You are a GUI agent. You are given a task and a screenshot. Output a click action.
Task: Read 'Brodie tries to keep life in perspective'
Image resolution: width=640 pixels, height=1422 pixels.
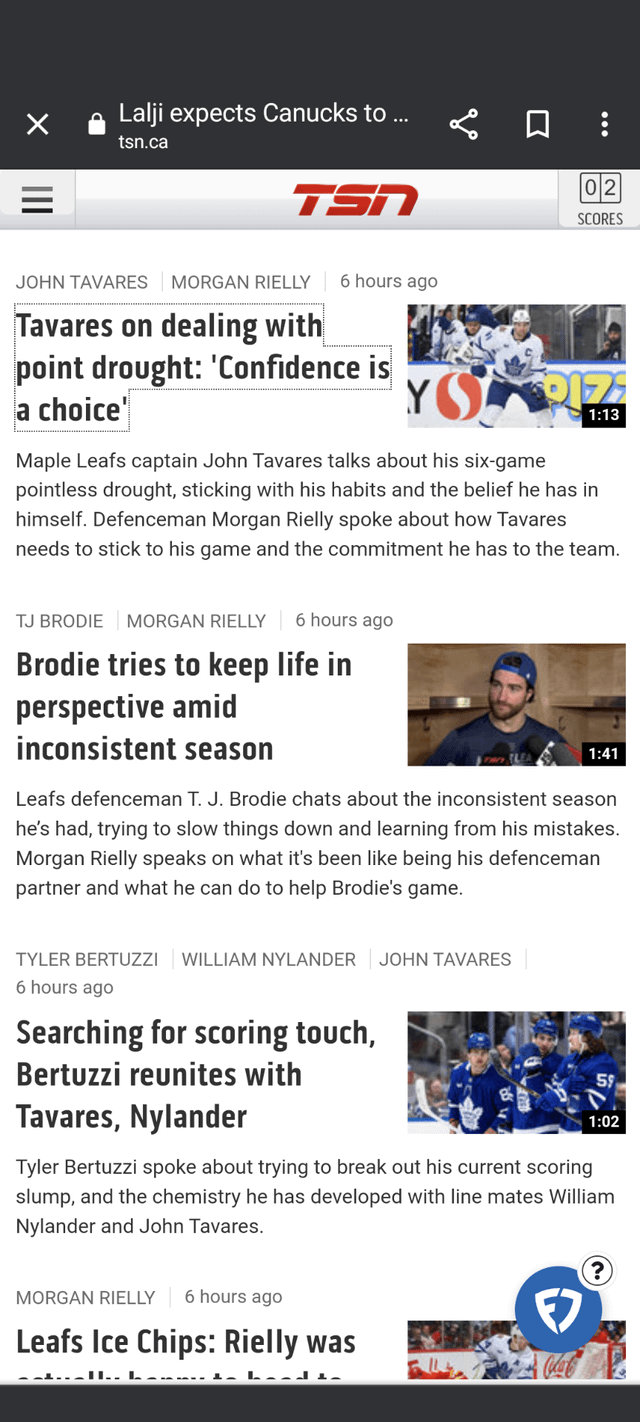(184, 706)
